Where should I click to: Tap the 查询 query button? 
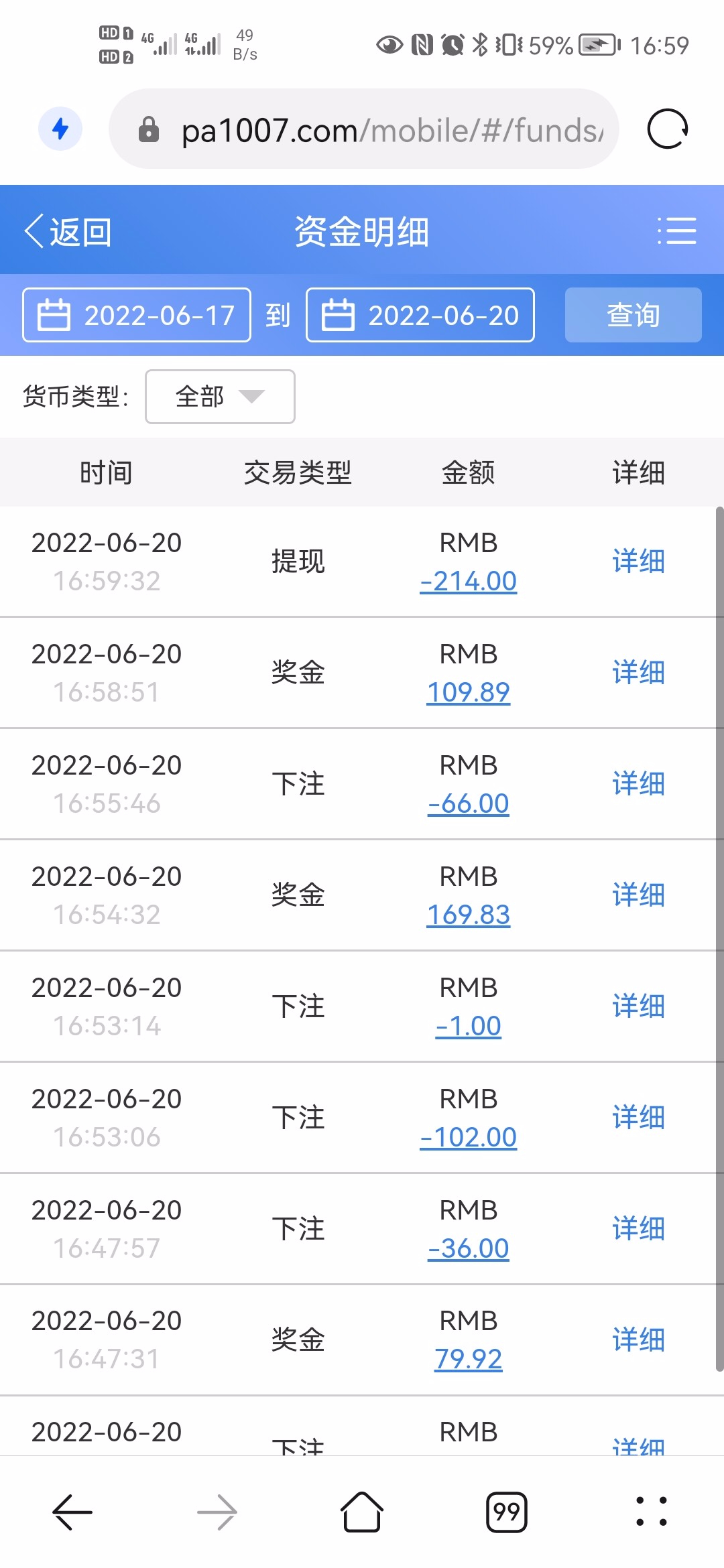click(x=633, y=315)
